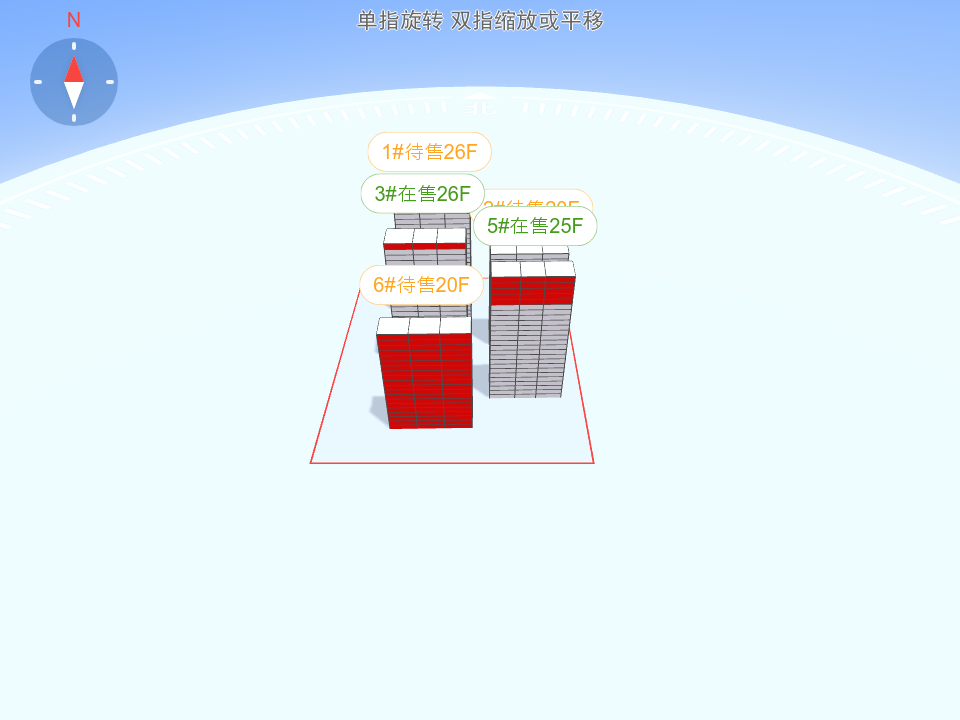This screenshot has width=960, height=720.
Task: Choose the 6#待售20F building label
Action: (x=421, y=285)
